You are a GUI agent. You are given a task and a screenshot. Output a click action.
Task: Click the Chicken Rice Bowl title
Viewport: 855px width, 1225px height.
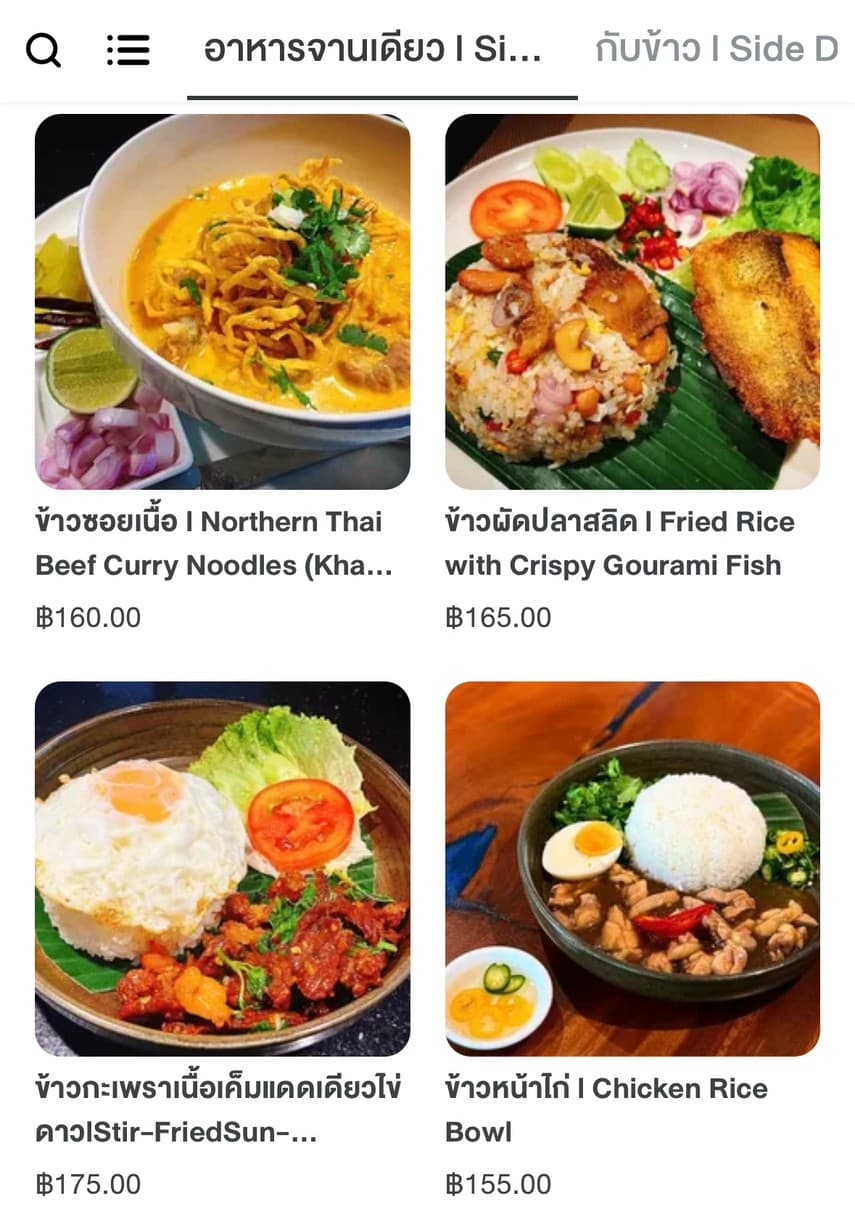tap(608, 1110)
